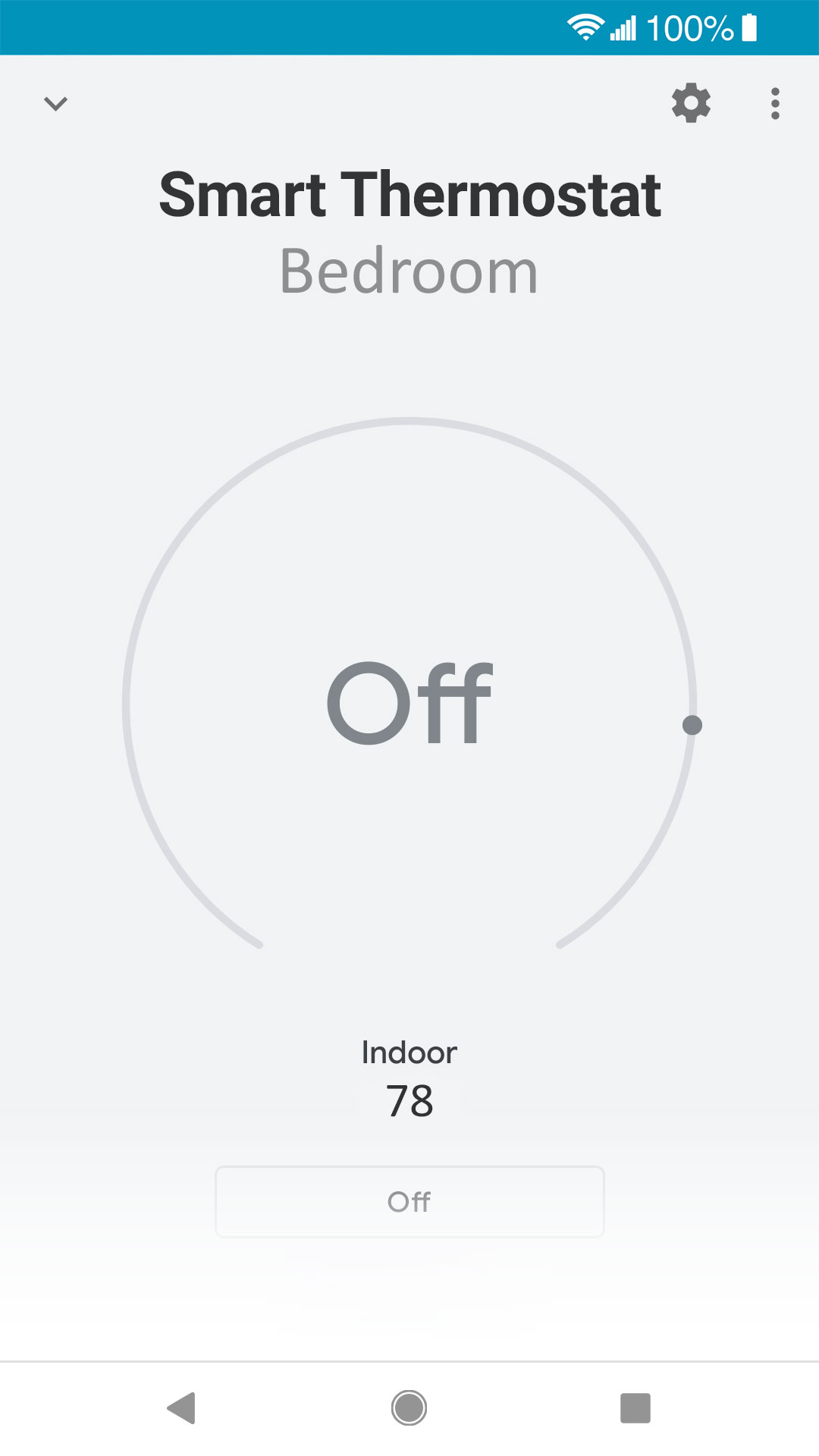Open recent apps with the square button
This screenshot has height=1456, width=819.
click(635, 1408)
